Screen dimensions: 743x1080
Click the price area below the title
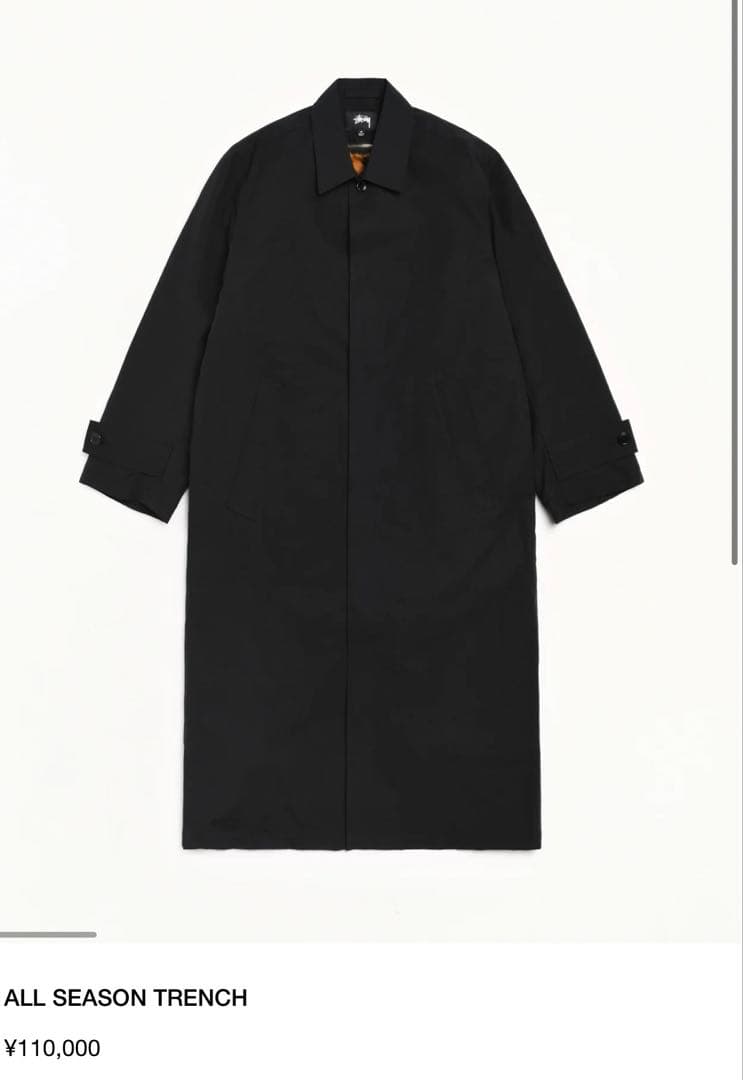coord(52,1048)
